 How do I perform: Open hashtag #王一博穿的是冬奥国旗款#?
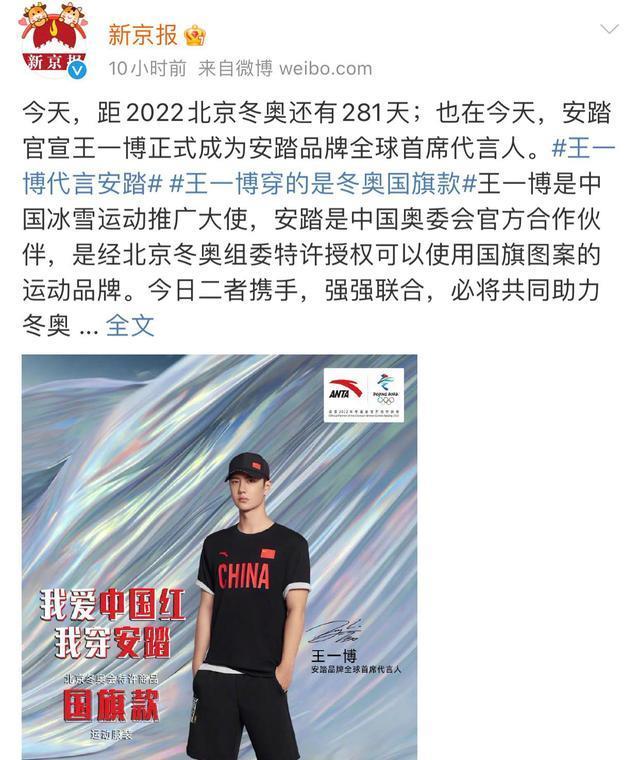[x=320, y=184]
